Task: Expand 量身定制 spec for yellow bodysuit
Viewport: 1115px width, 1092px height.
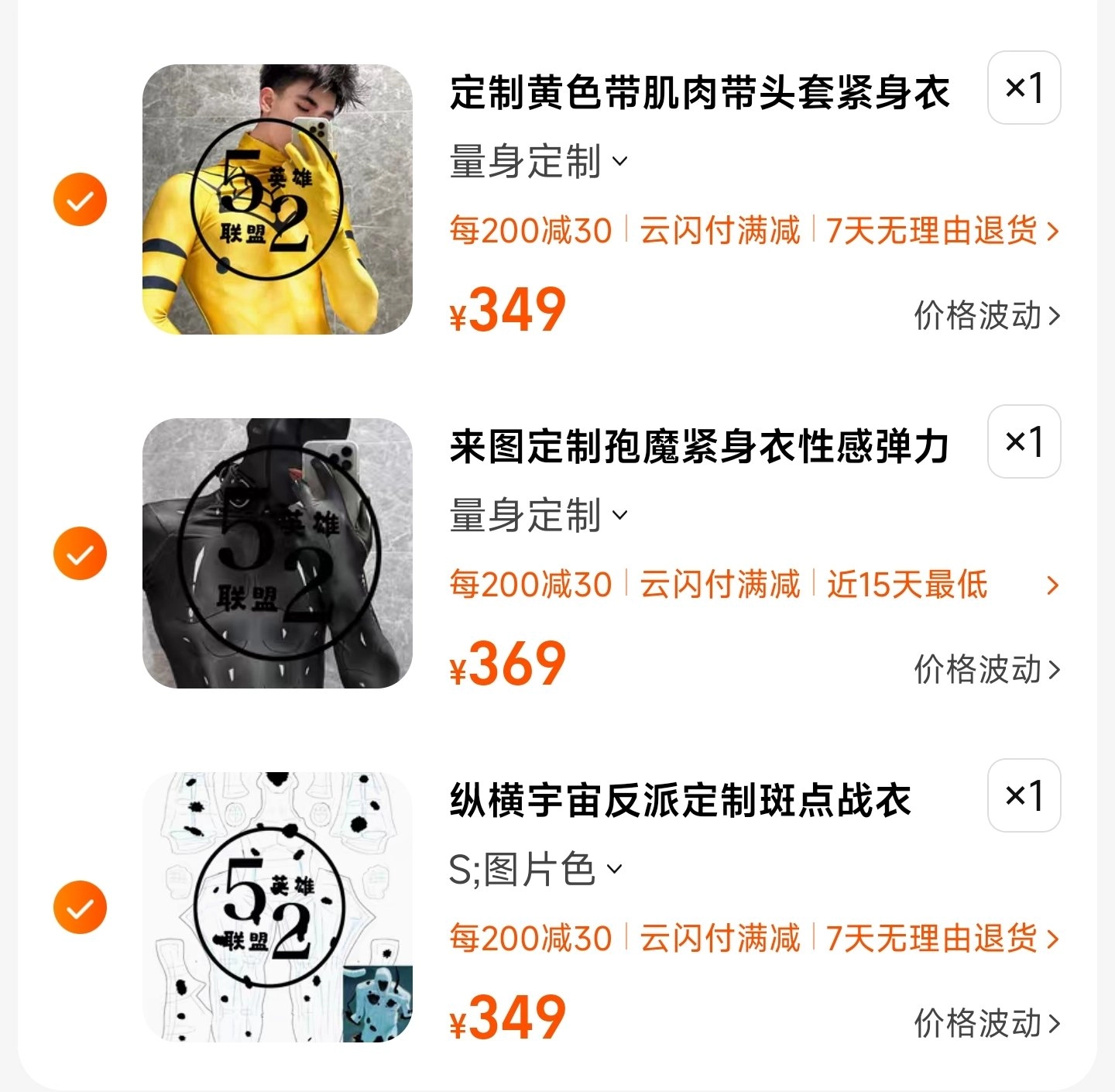Action: [x=538, y=162]
